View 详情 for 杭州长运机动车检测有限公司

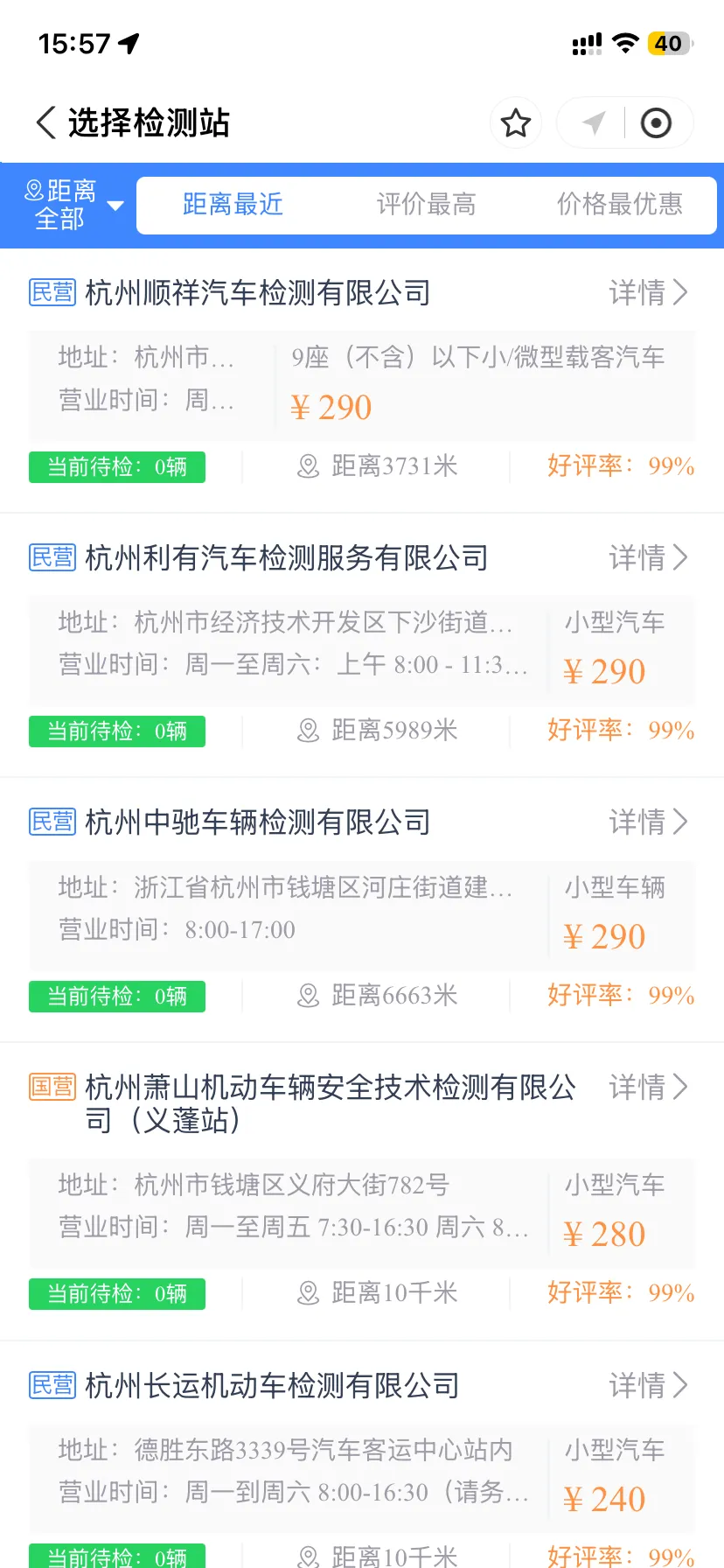coord(648,1385)
